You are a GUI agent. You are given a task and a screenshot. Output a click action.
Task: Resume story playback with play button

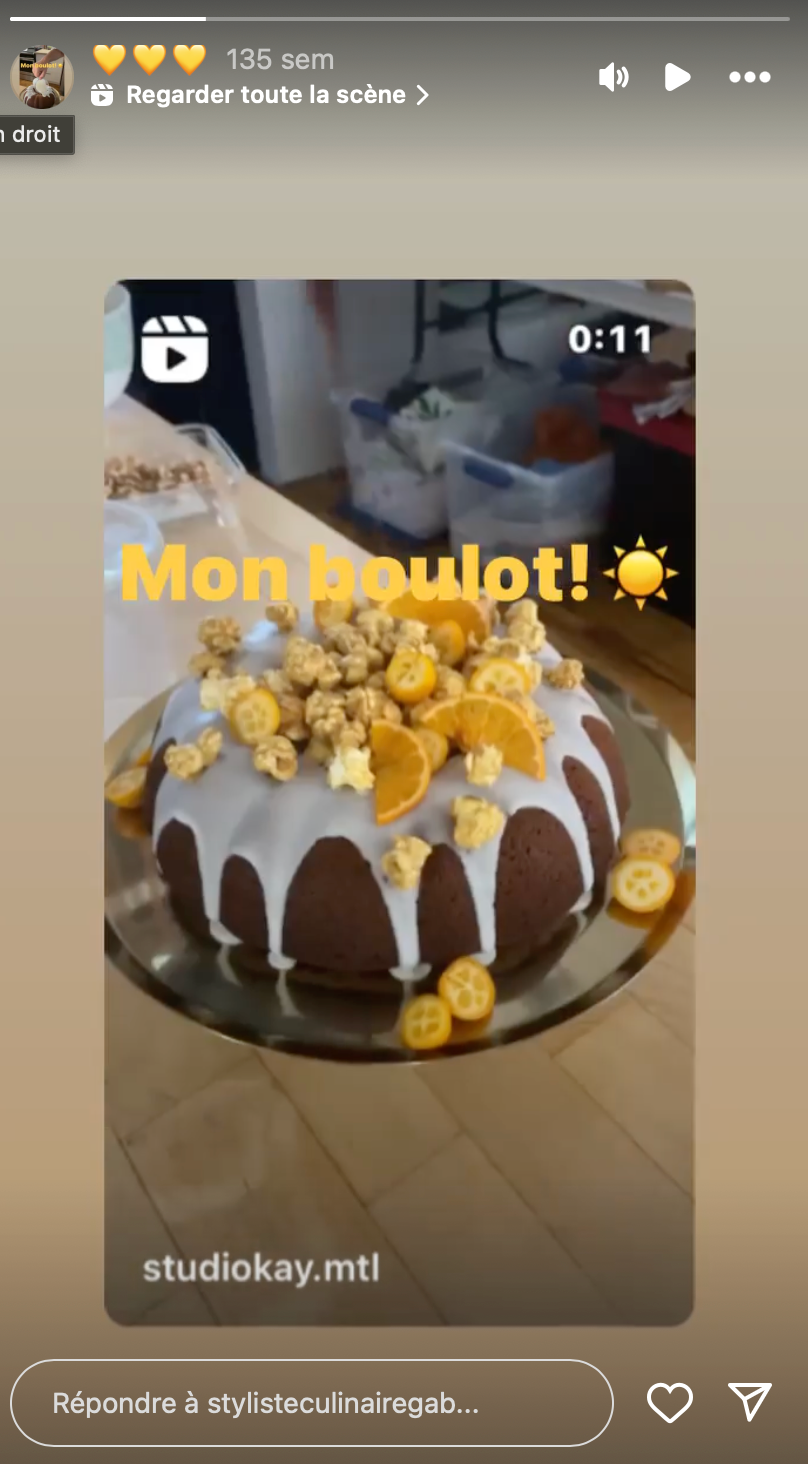click(x=677, y=77)
